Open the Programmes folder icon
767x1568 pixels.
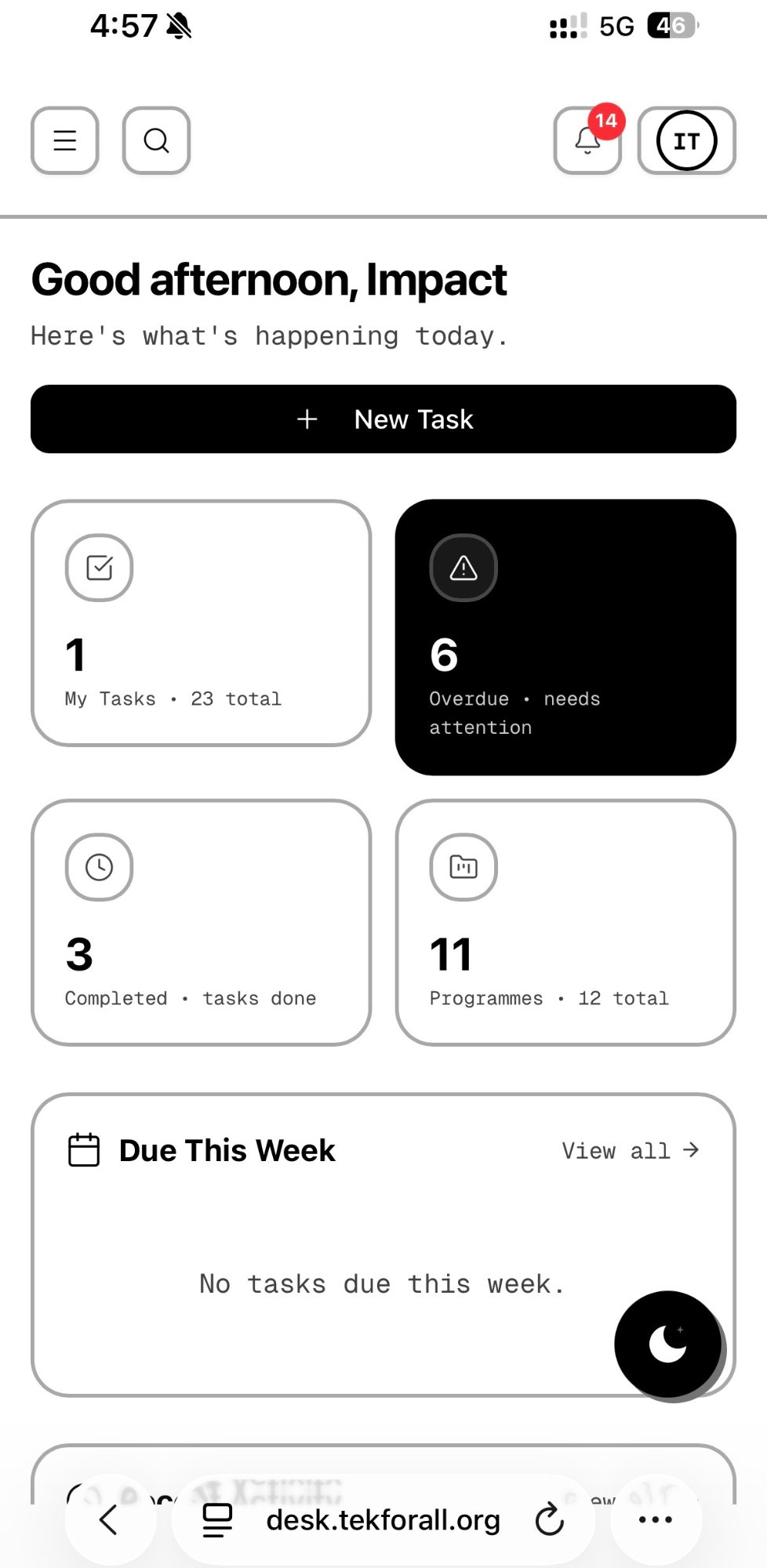tap(463, 867)
